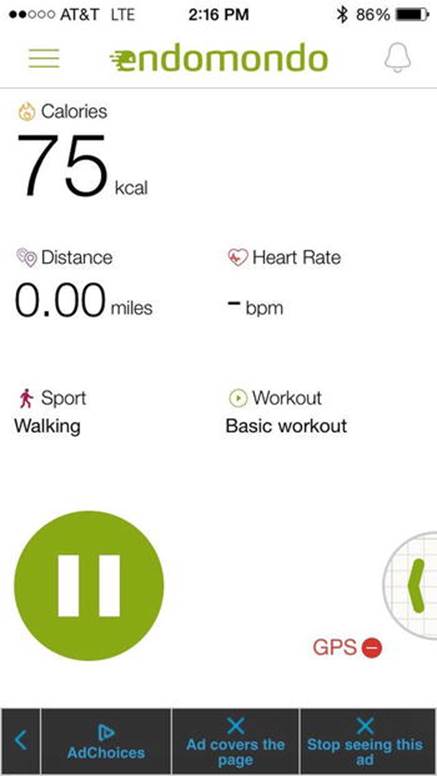This screenshot has width=437, height=776.
Task: Collapse the ad options with back arrow
Action: (x=20, y=741)
